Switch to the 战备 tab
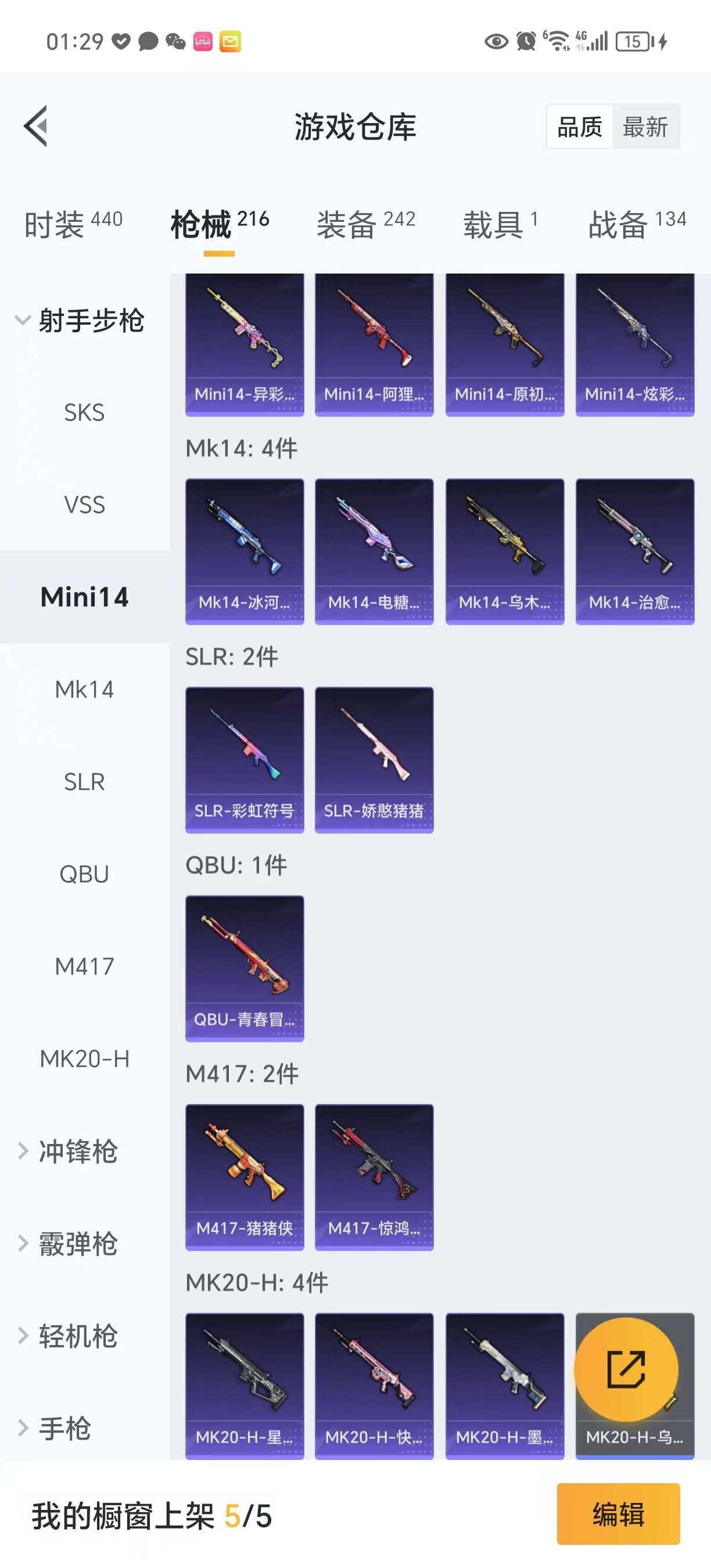 [x=637, y=224]
